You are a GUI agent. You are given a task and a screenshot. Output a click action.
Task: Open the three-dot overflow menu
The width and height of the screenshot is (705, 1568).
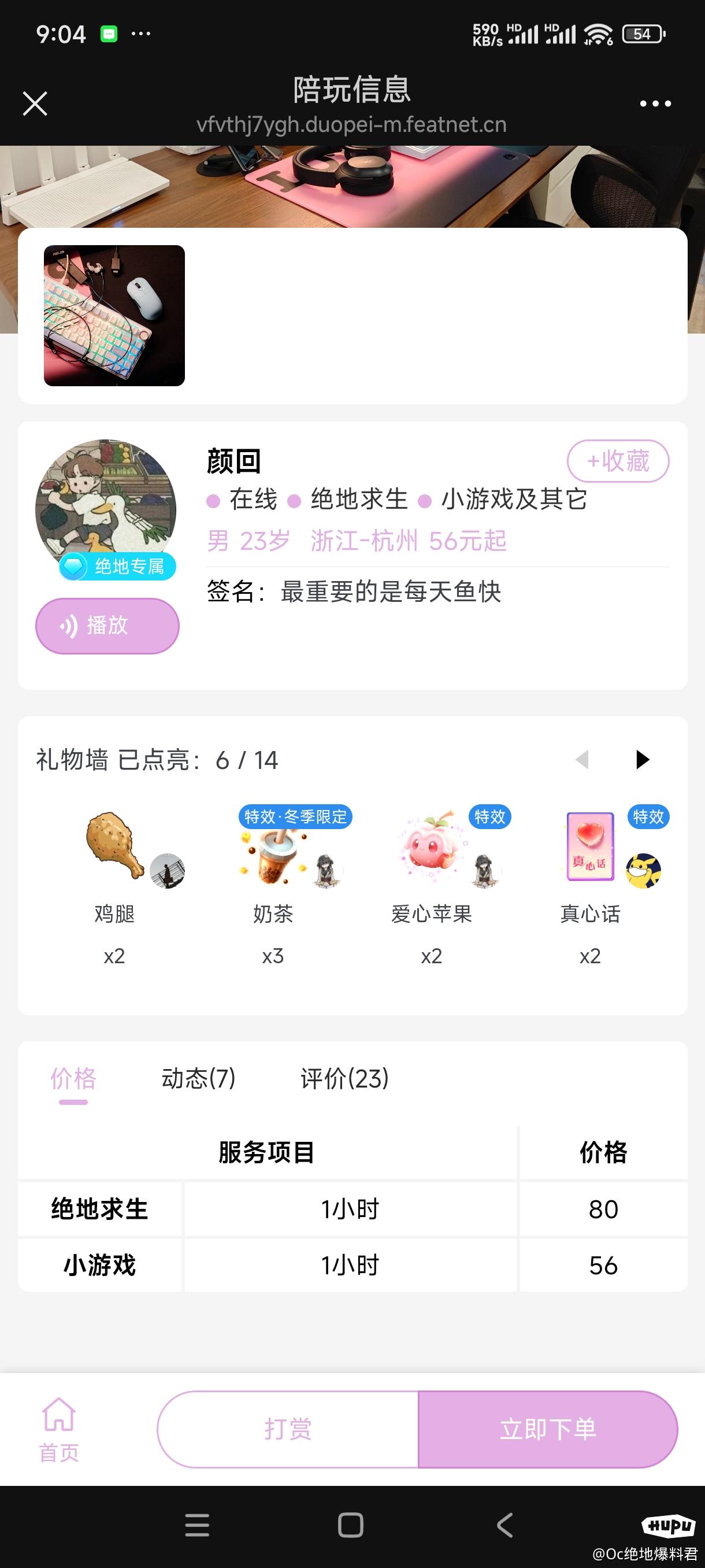[x=655, y=104]
